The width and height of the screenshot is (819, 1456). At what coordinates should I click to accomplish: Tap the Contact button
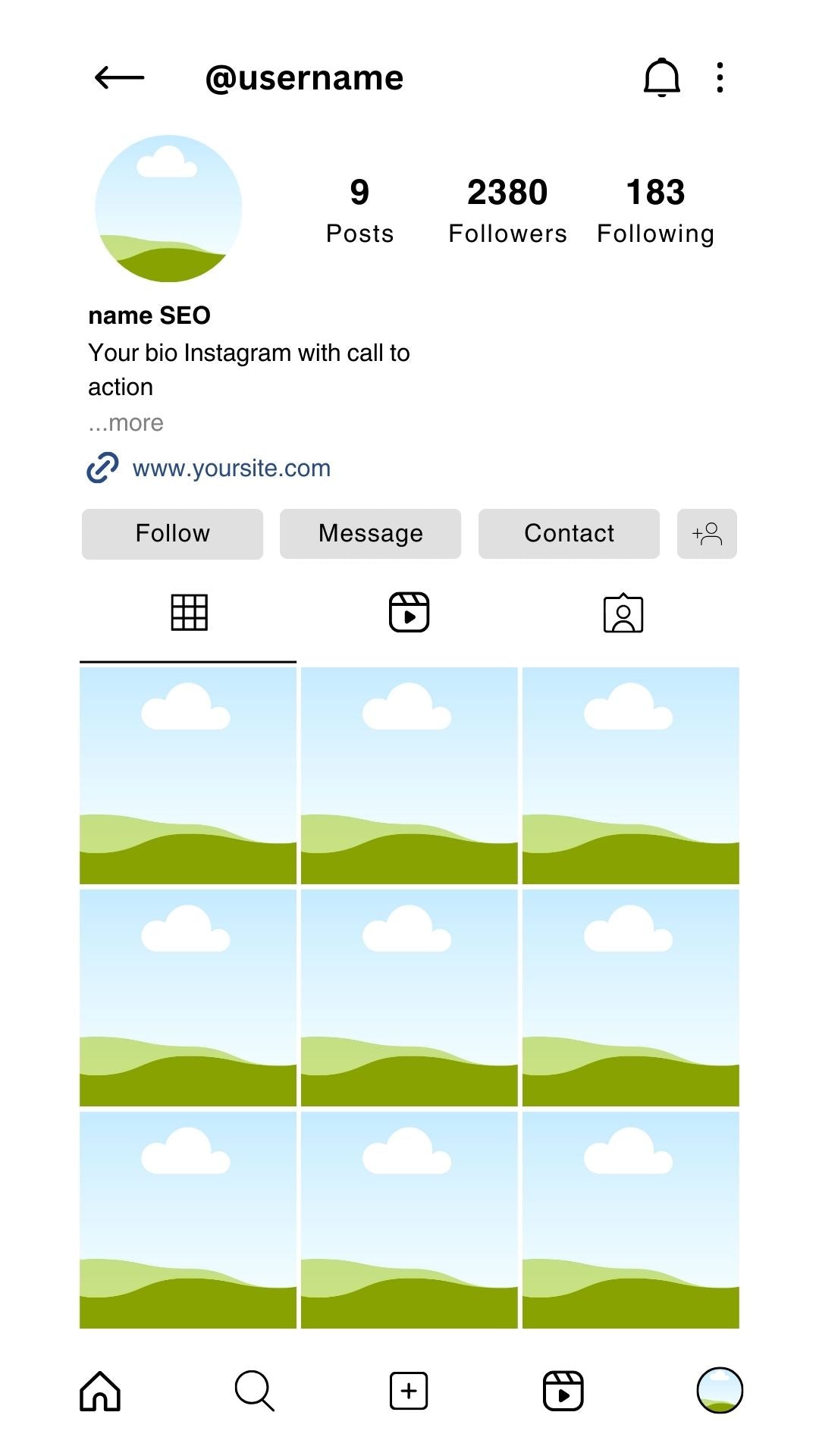click(569, 533)
